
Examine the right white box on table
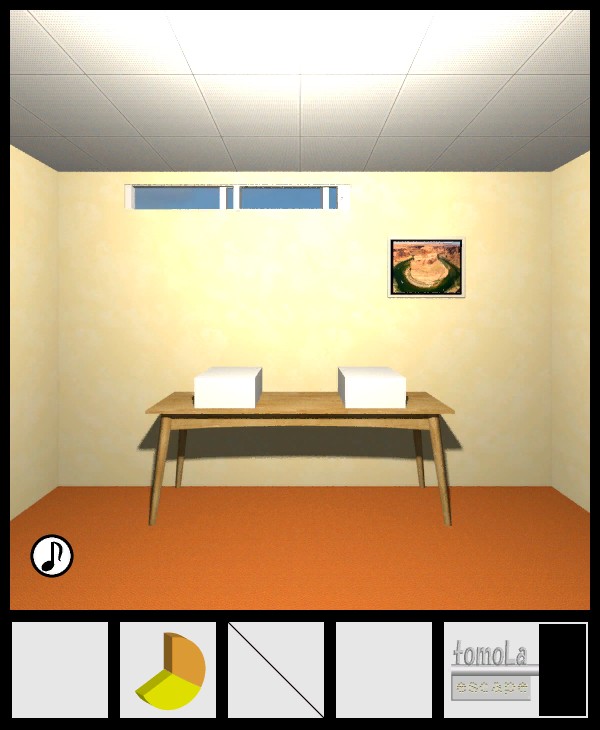pos(372,388)
